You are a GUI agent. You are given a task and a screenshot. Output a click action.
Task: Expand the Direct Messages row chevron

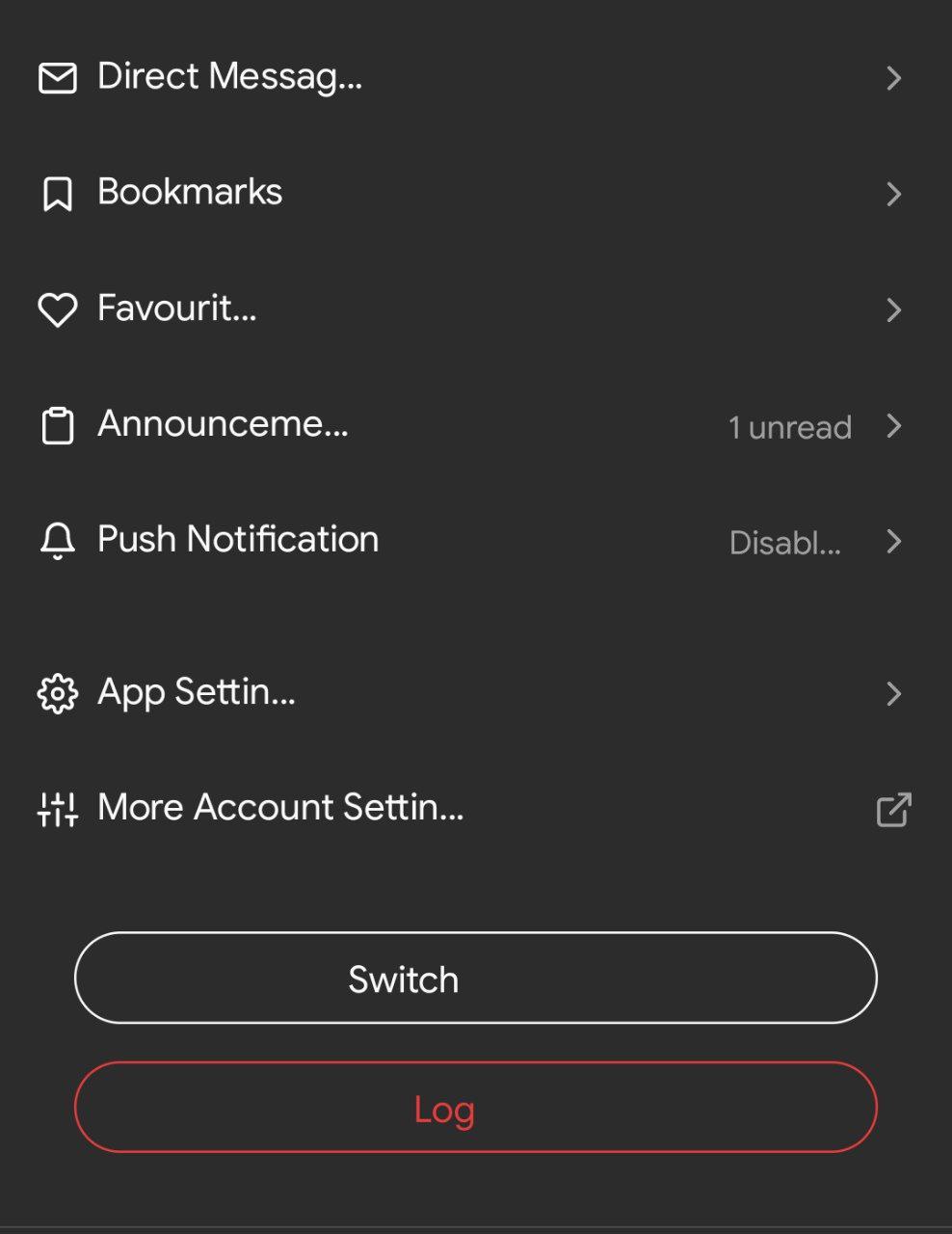[895, 78]
